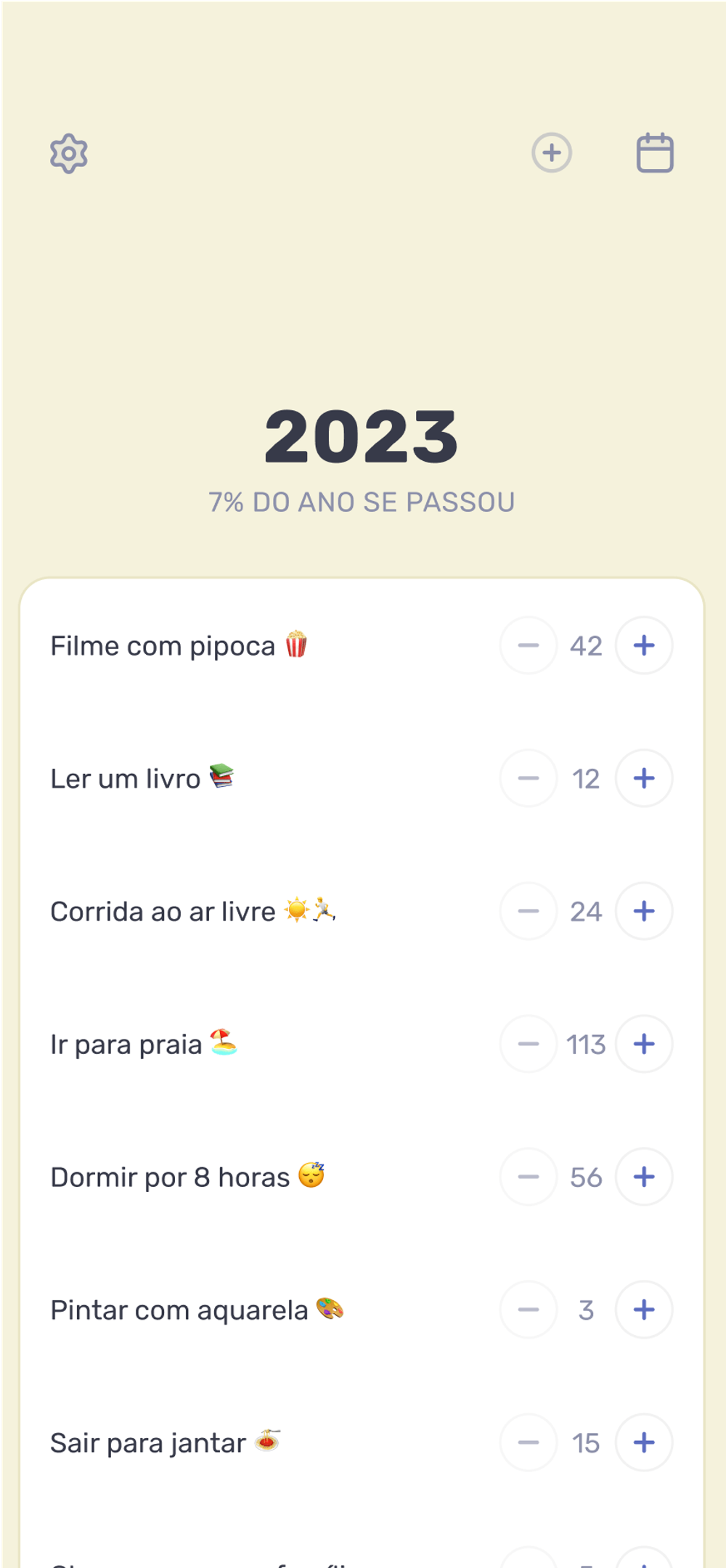The height and width of the screenshot is (1568, 726).
Task: Decrease the Ir para praia count
Action: point(529,1044)
